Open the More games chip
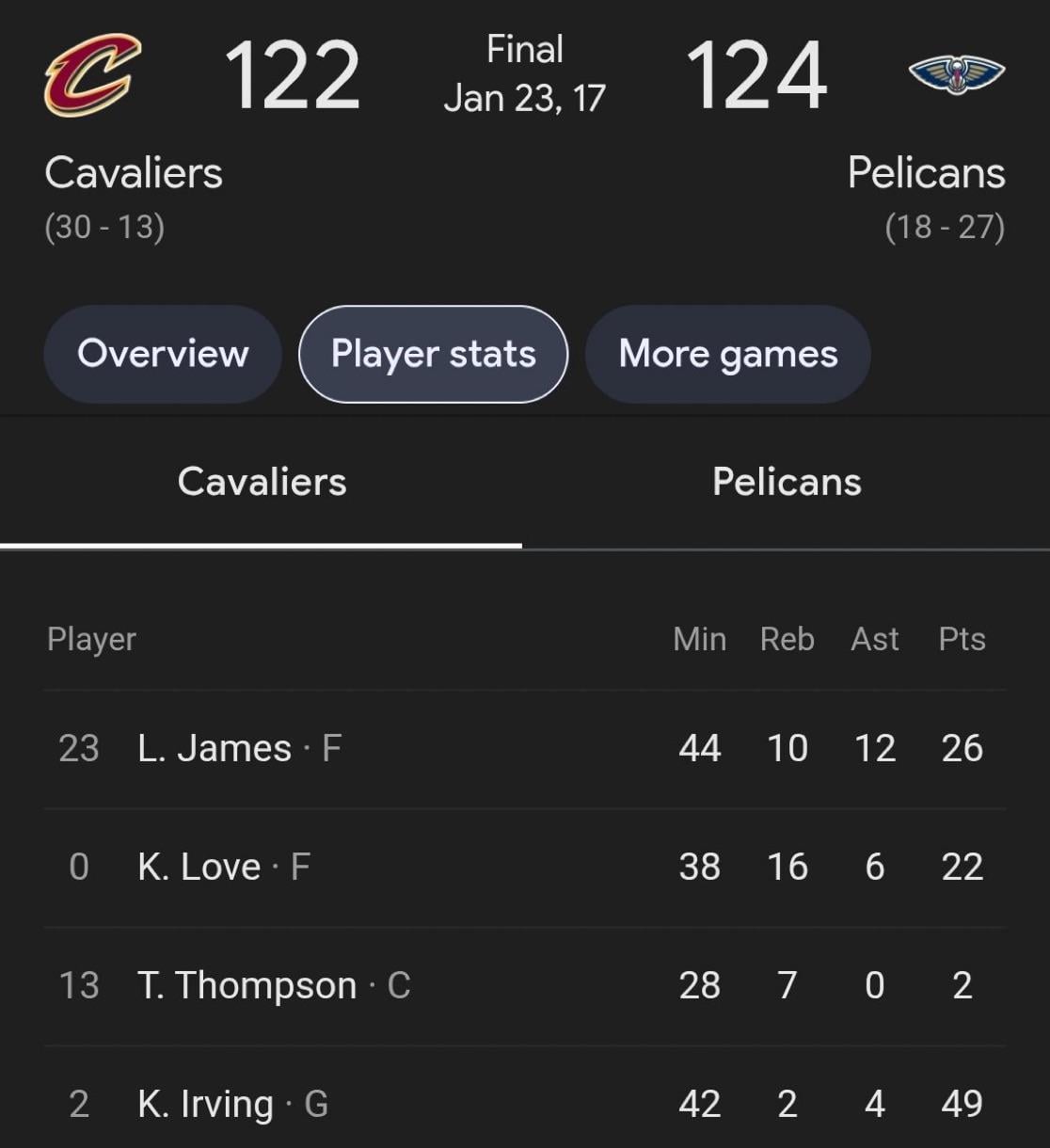The height and width of the screenshot is (1148, 1050). click(727, 354)
